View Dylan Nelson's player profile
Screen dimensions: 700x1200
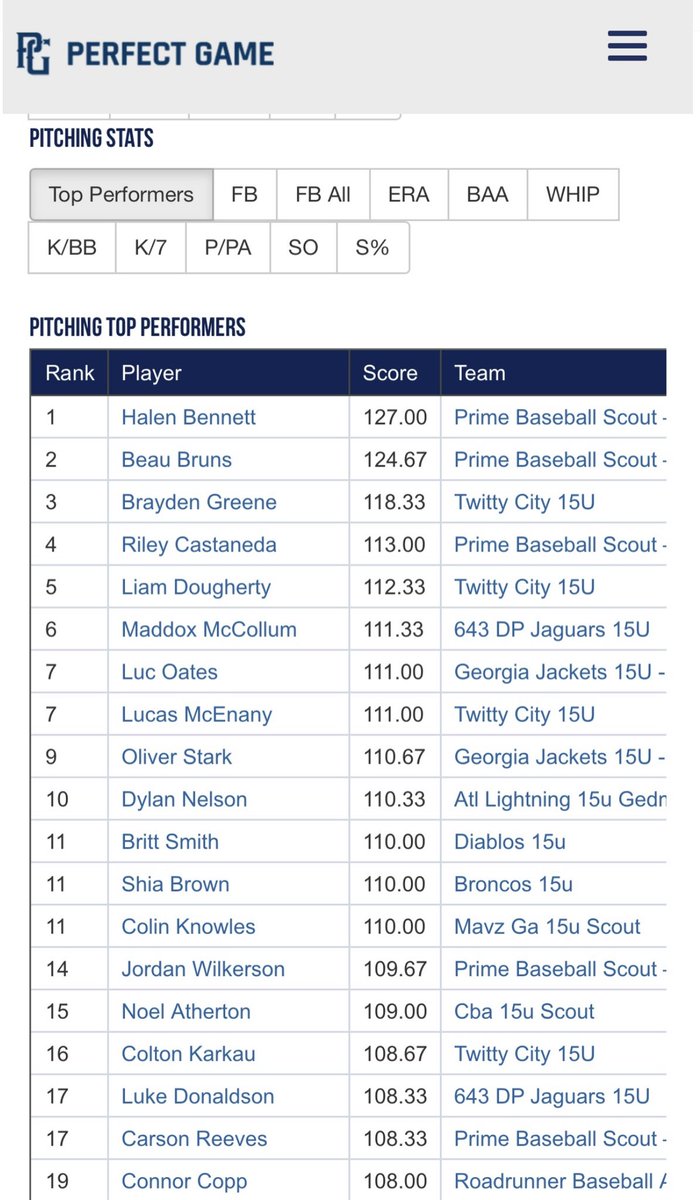[x=184, y=800]
